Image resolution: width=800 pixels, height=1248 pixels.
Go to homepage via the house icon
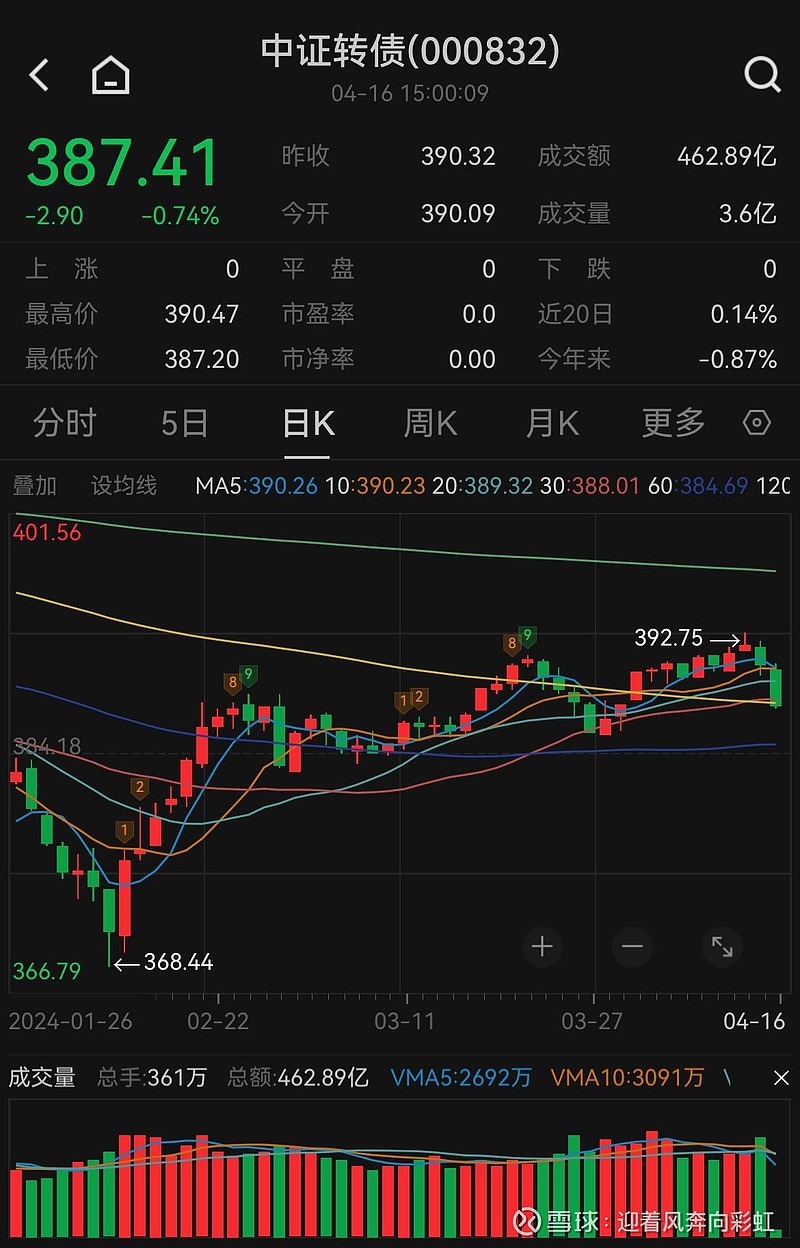point(110,74)
